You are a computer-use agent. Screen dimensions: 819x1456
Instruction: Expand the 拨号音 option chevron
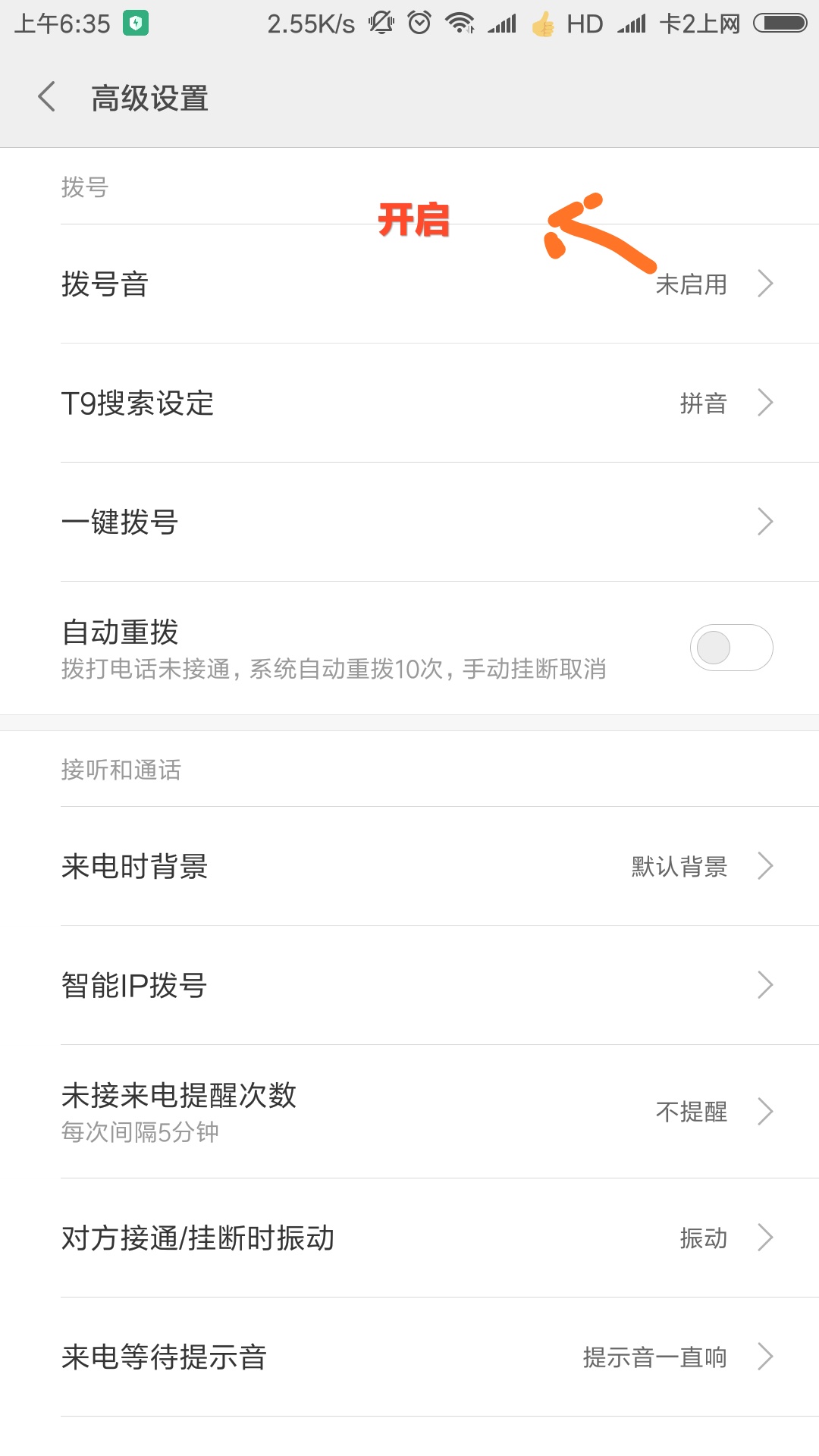tap(766, 284)
